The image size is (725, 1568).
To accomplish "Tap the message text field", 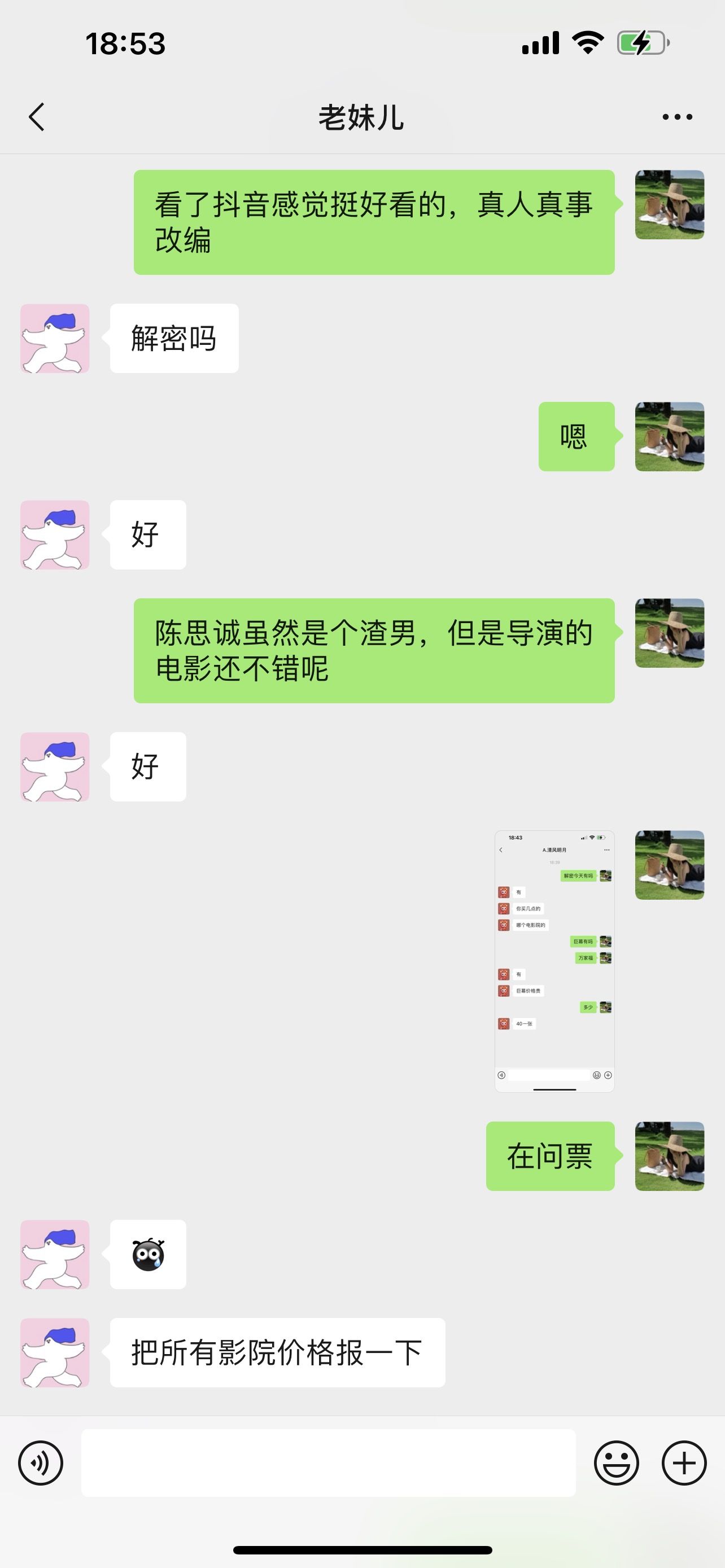I will 329,1462.
